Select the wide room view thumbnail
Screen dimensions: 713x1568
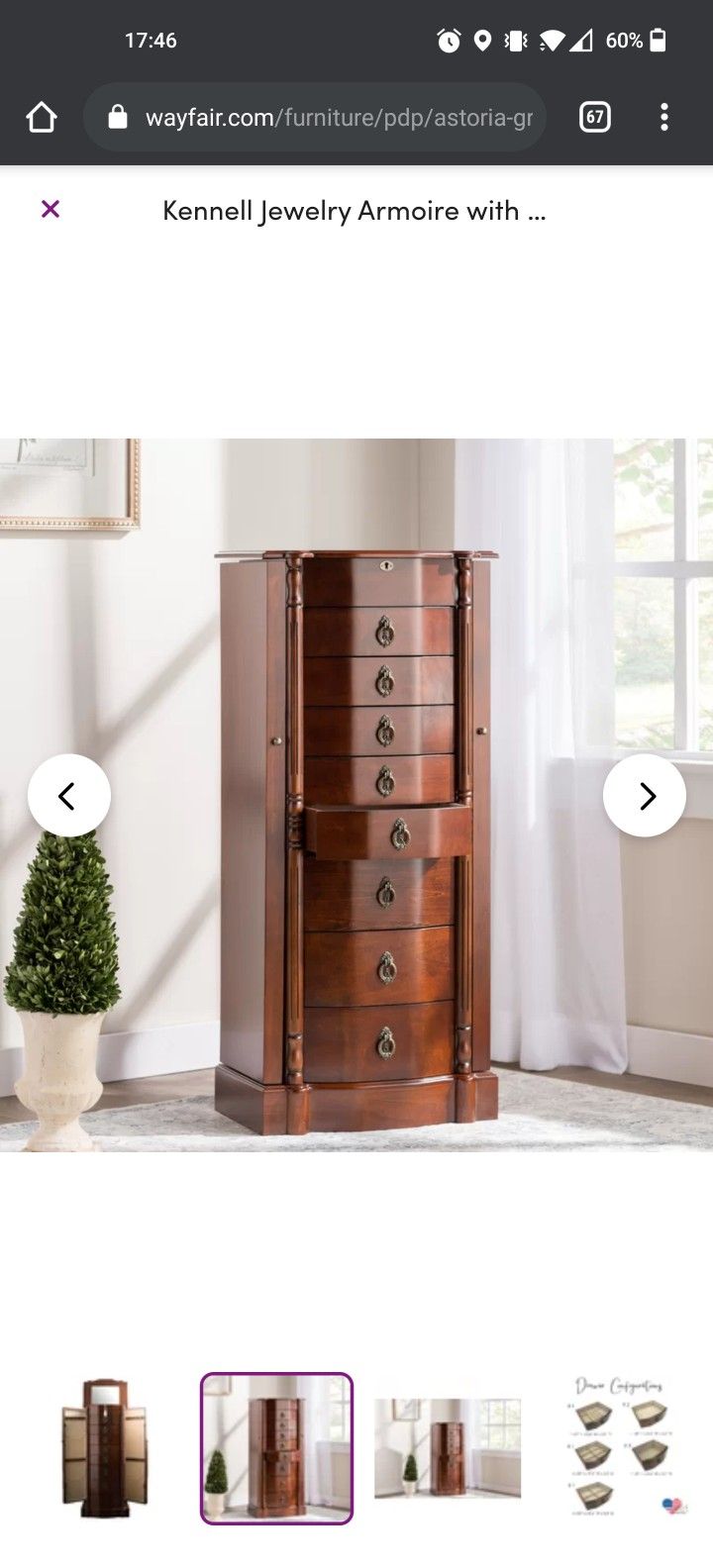pyautogui.click(x=448, y=1448)
